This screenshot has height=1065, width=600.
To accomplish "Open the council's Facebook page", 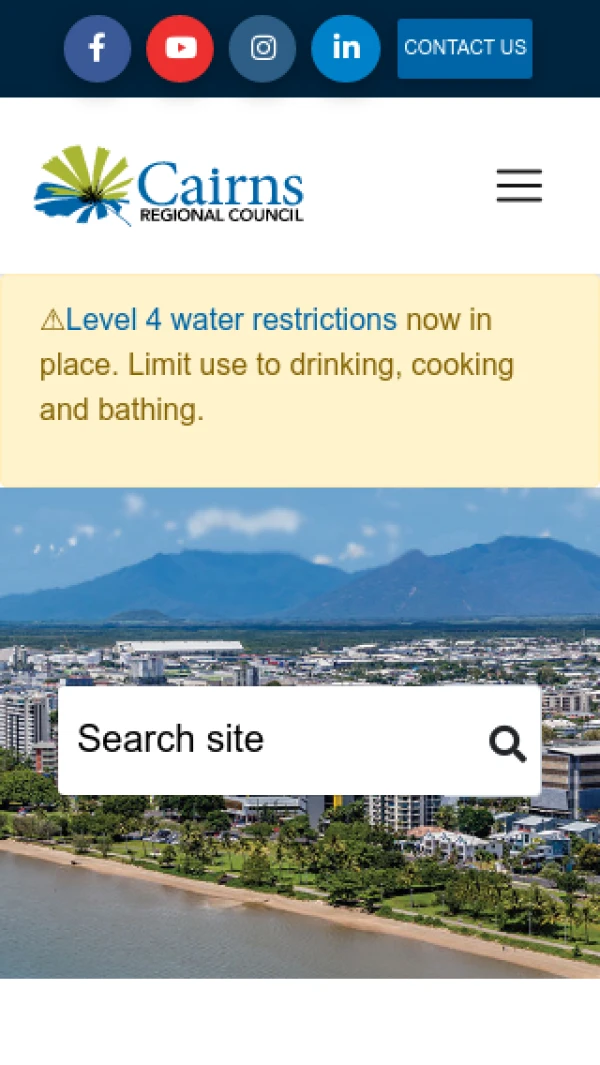I will (x=97, y=48).
